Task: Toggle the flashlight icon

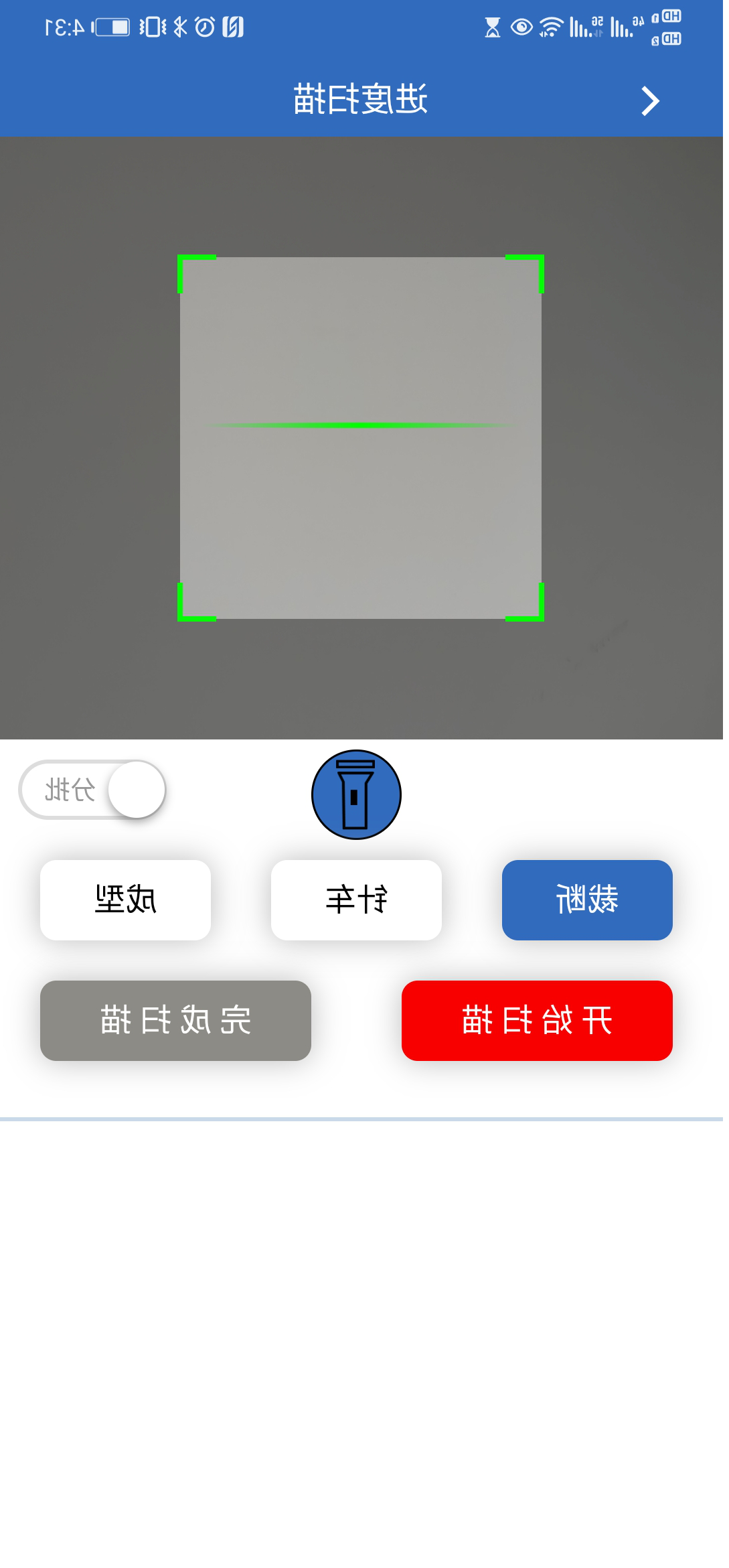Action: (356, 794)
